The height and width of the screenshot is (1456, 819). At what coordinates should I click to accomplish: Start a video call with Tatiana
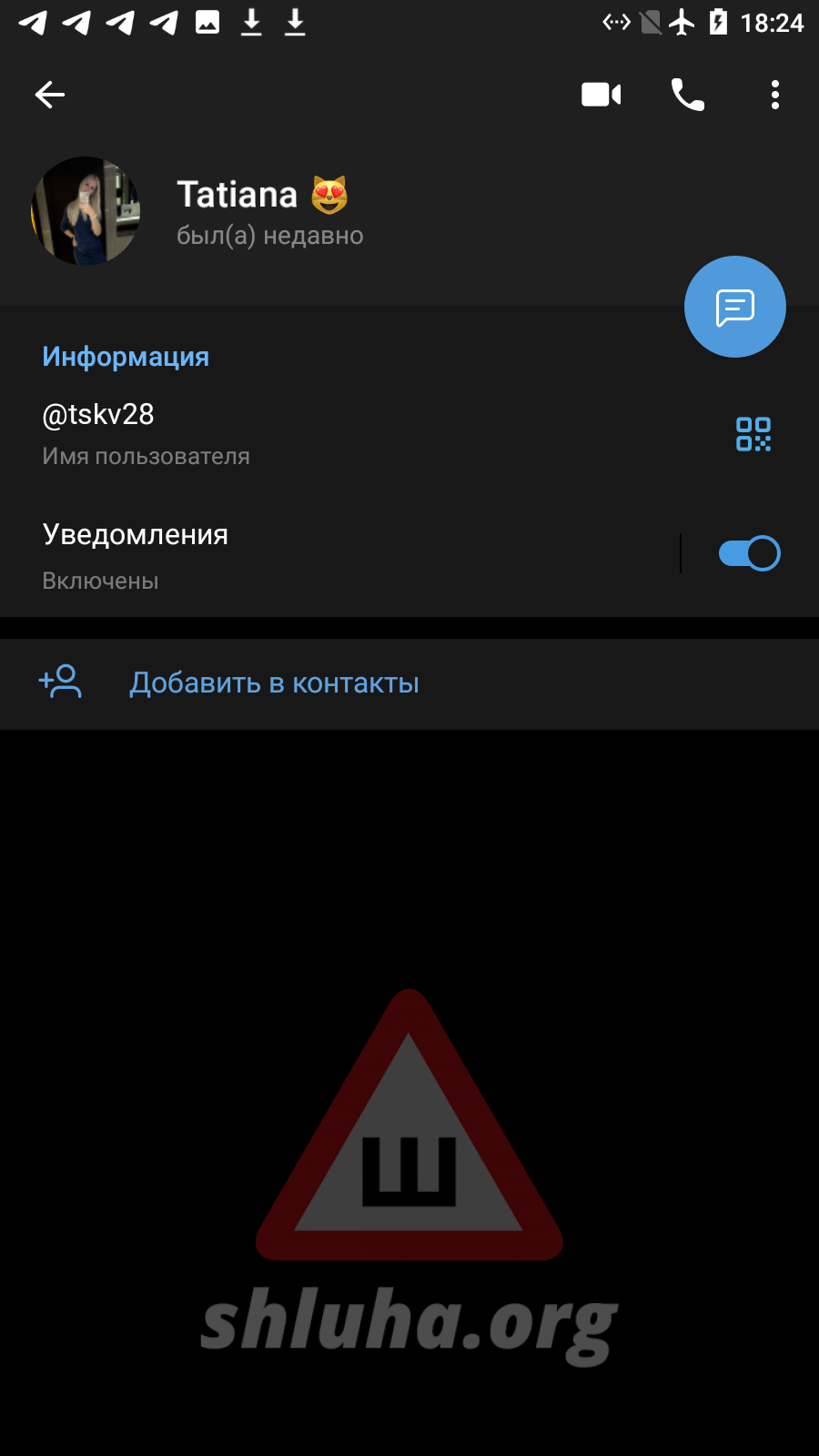(x=601, y=95)
